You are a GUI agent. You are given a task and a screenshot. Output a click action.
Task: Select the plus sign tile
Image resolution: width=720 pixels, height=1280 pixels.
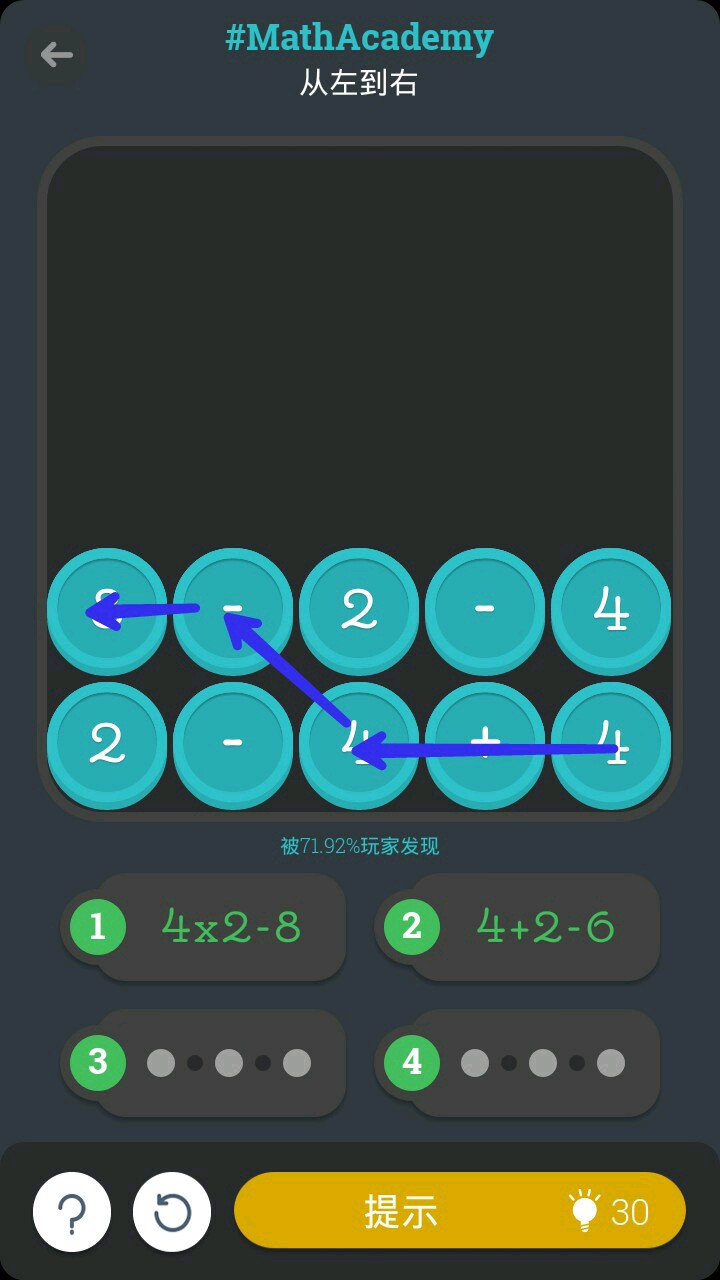click(x=485, y=745)
